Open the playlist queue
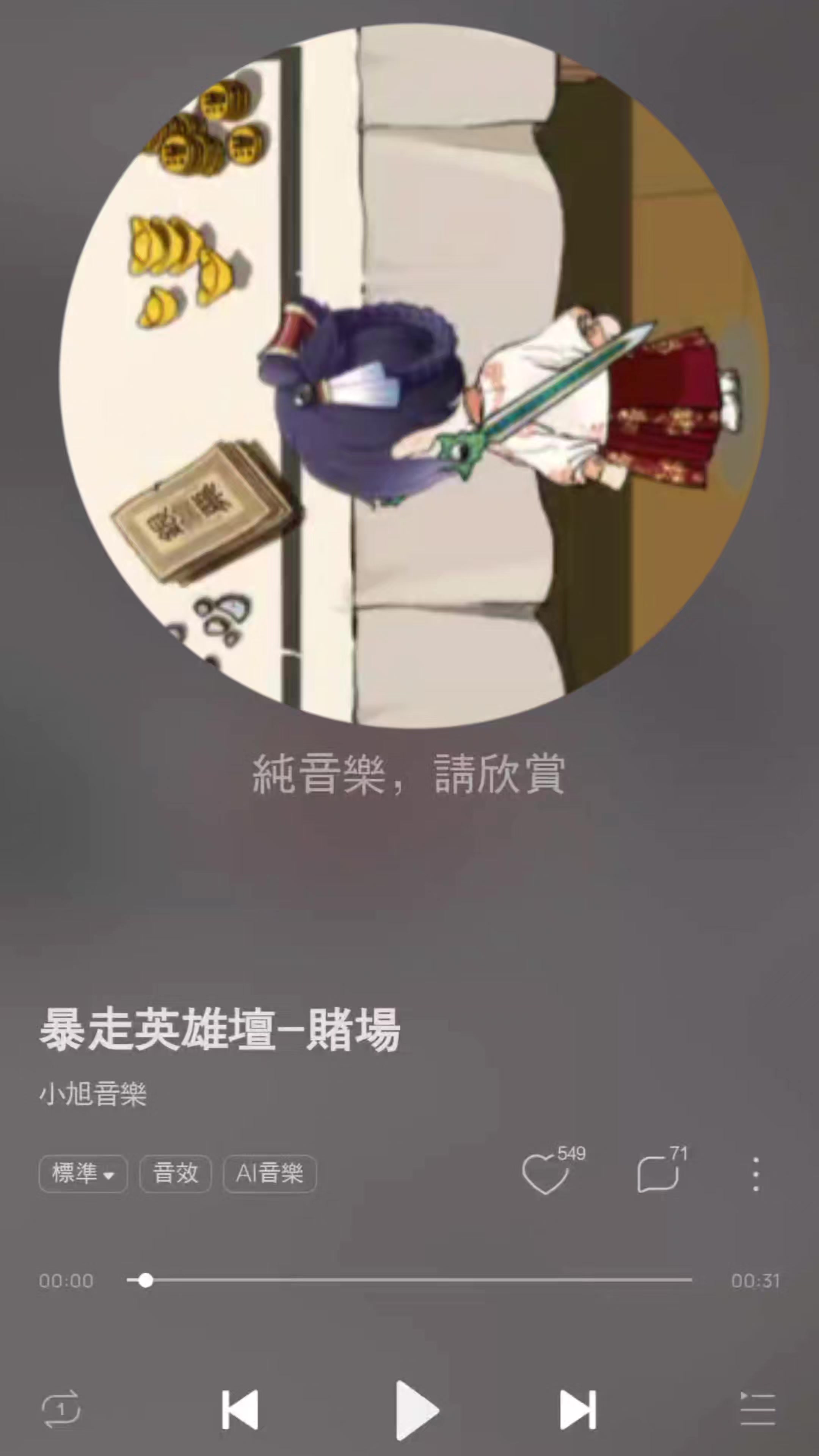Screen dimensions: 819x1456 click(758, 1410)
